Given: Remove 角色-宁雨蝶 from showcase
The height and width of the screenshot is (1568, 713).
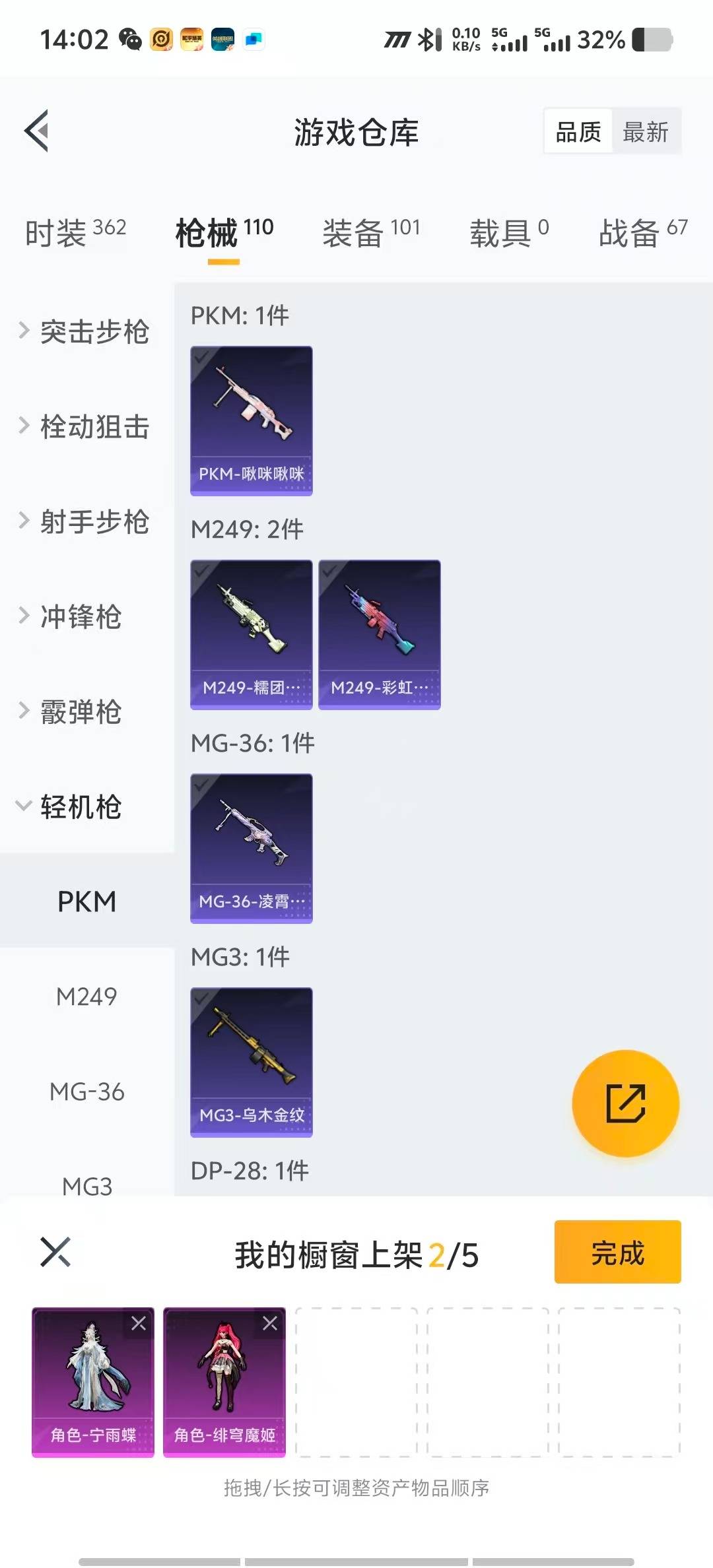Looking at the screenshot, I should [139, 1323].
